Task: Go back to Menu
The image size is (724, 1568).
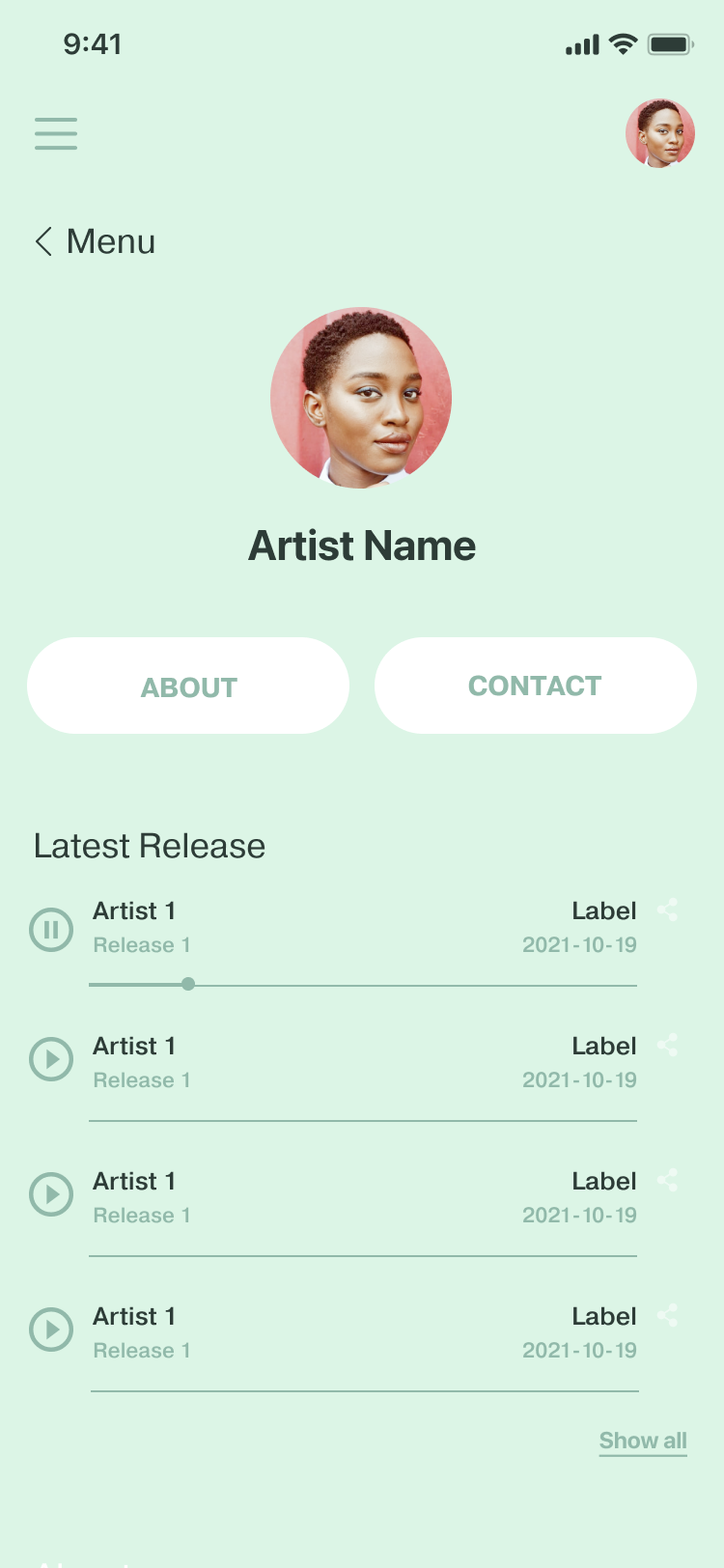Action: point(96,241)
